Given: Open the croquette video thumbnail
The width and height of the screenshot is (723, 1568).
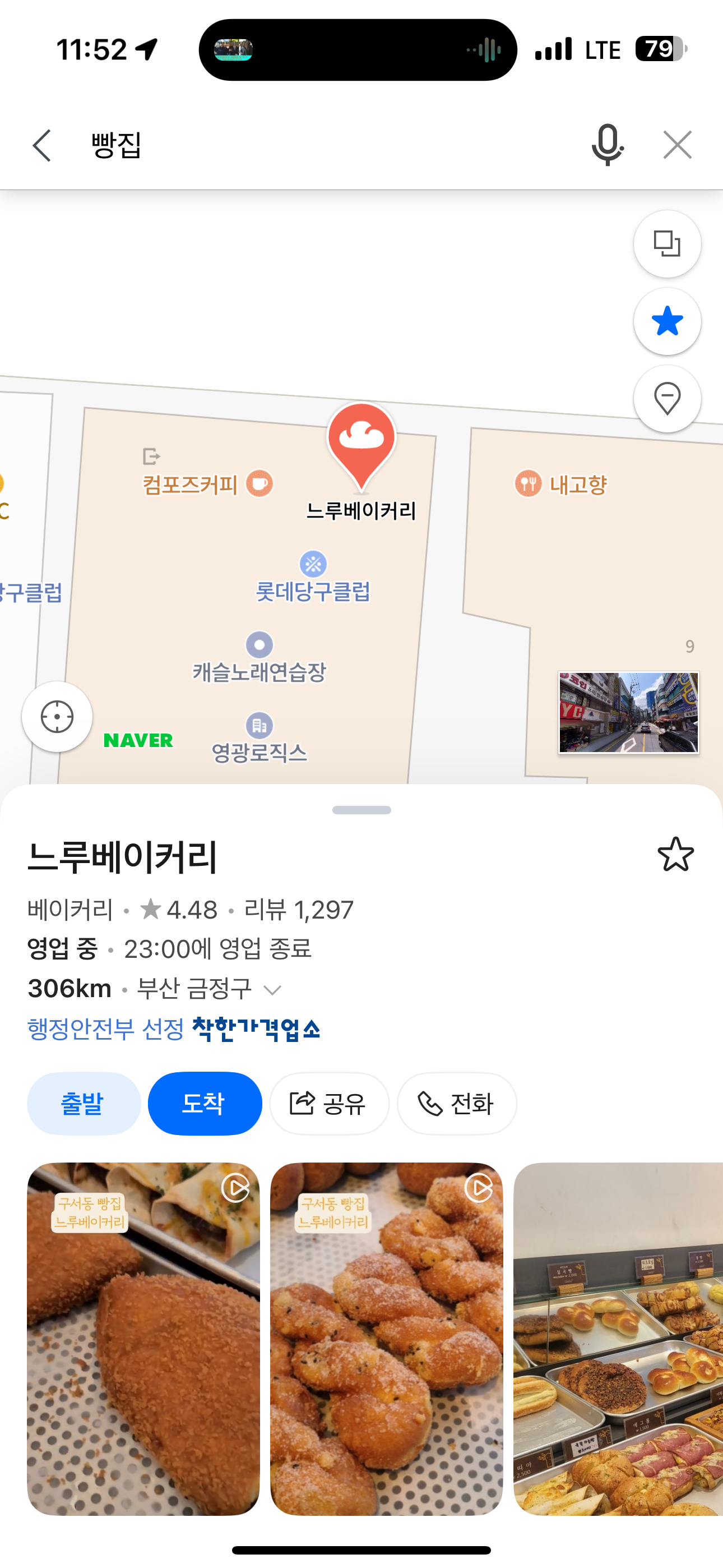Looking at the screenshot, I should [x=143, y=1339].
